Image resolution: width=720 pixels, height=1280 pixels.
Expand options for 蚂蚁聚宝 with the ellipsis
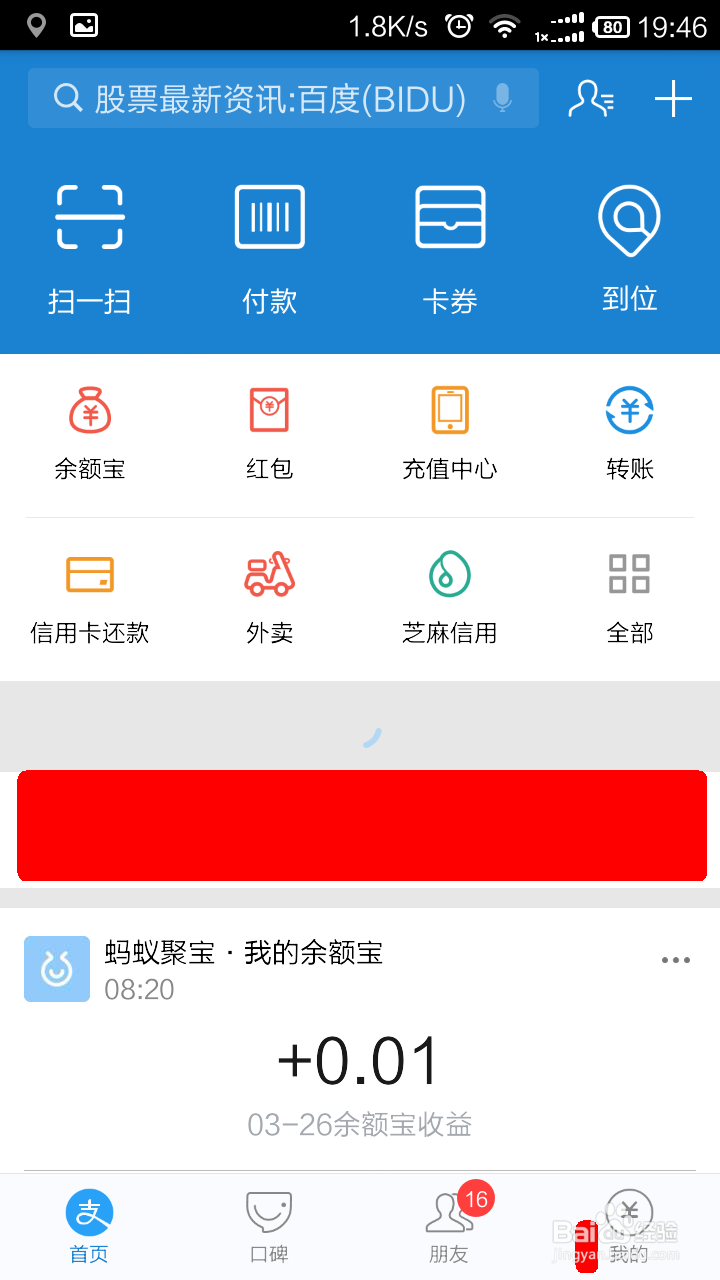click(676, 960)
